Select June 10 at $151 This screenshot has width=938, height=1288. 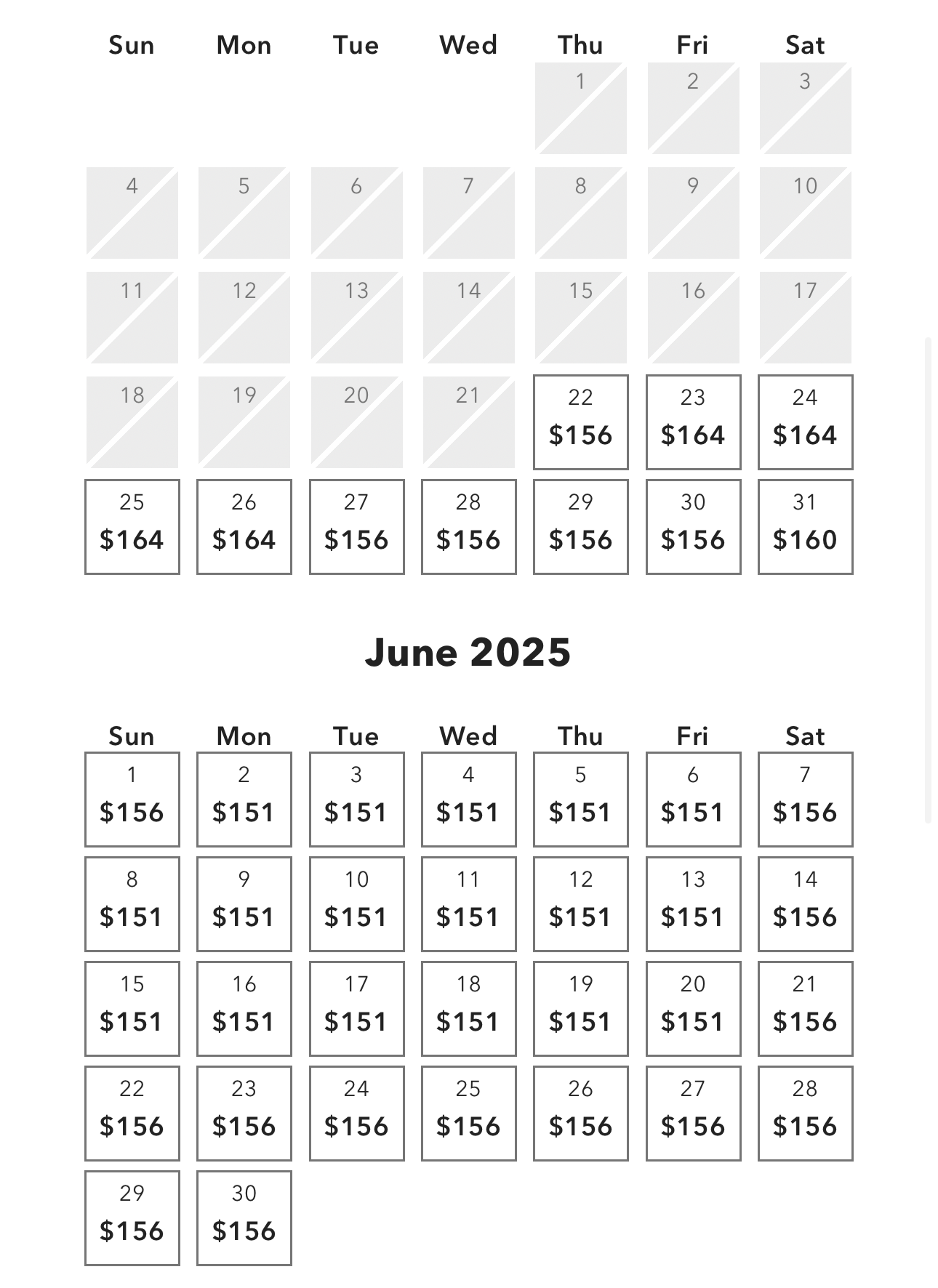(x=356, y=903)
